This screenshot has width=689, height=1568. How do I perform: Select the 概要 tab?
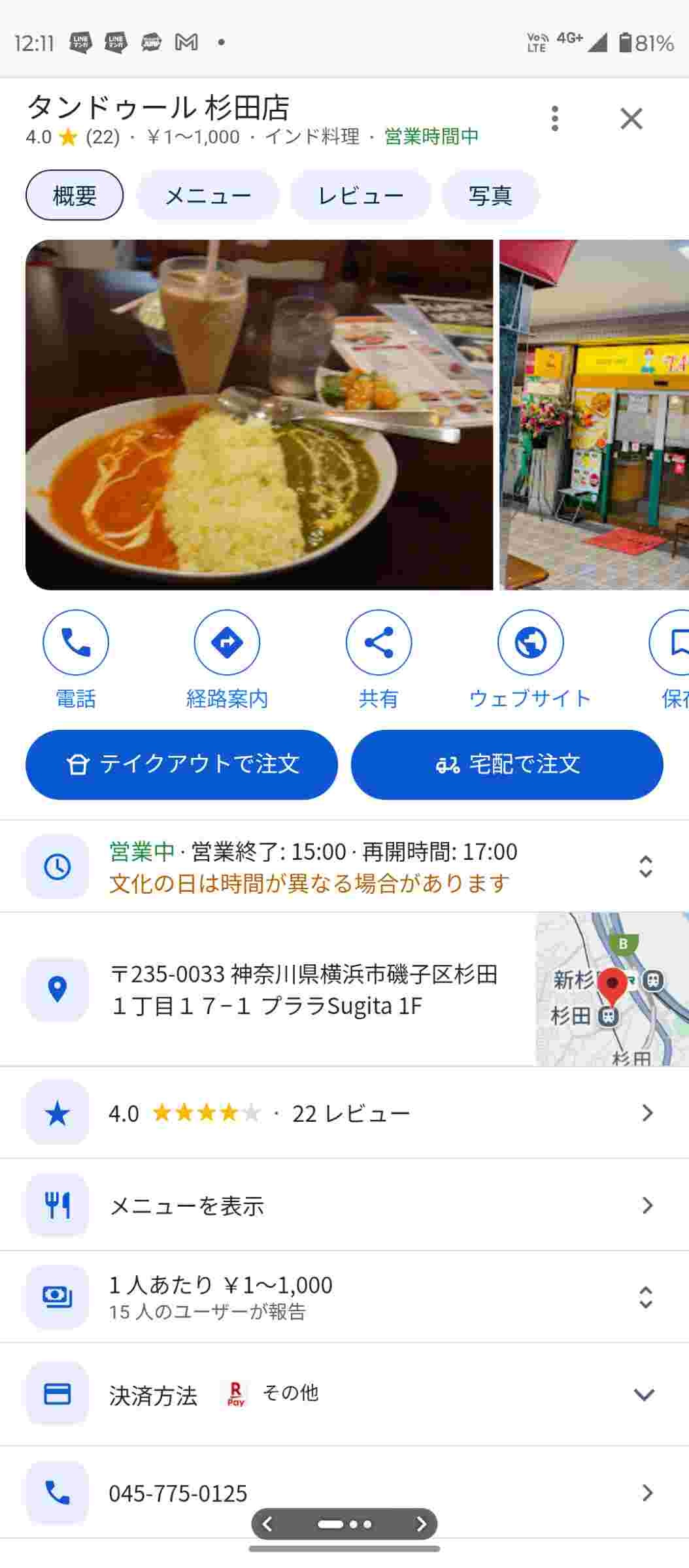click(75, 195)
